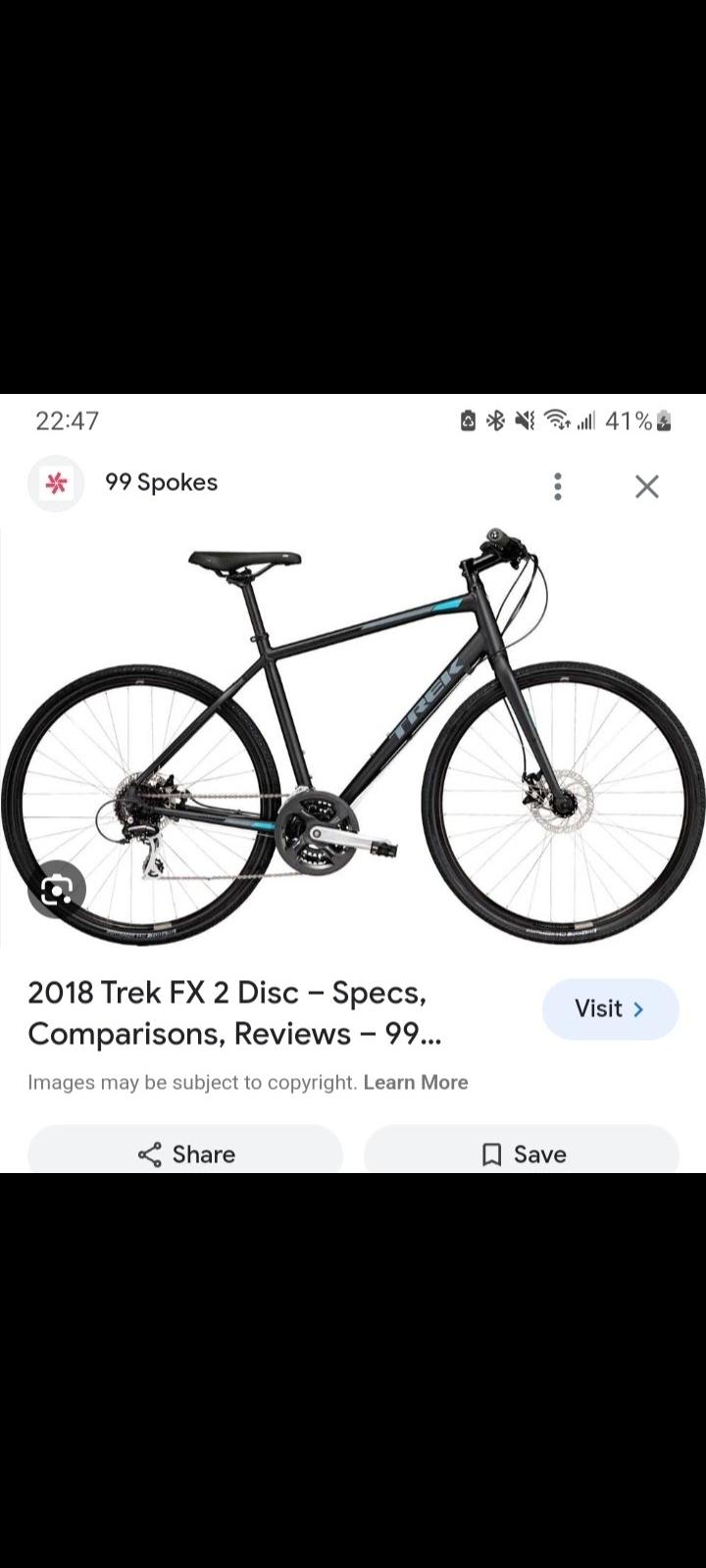Open the 2018 Trek FX 2 Disc title
Screen dimensions: 706x1568
tap(233, 1012)
